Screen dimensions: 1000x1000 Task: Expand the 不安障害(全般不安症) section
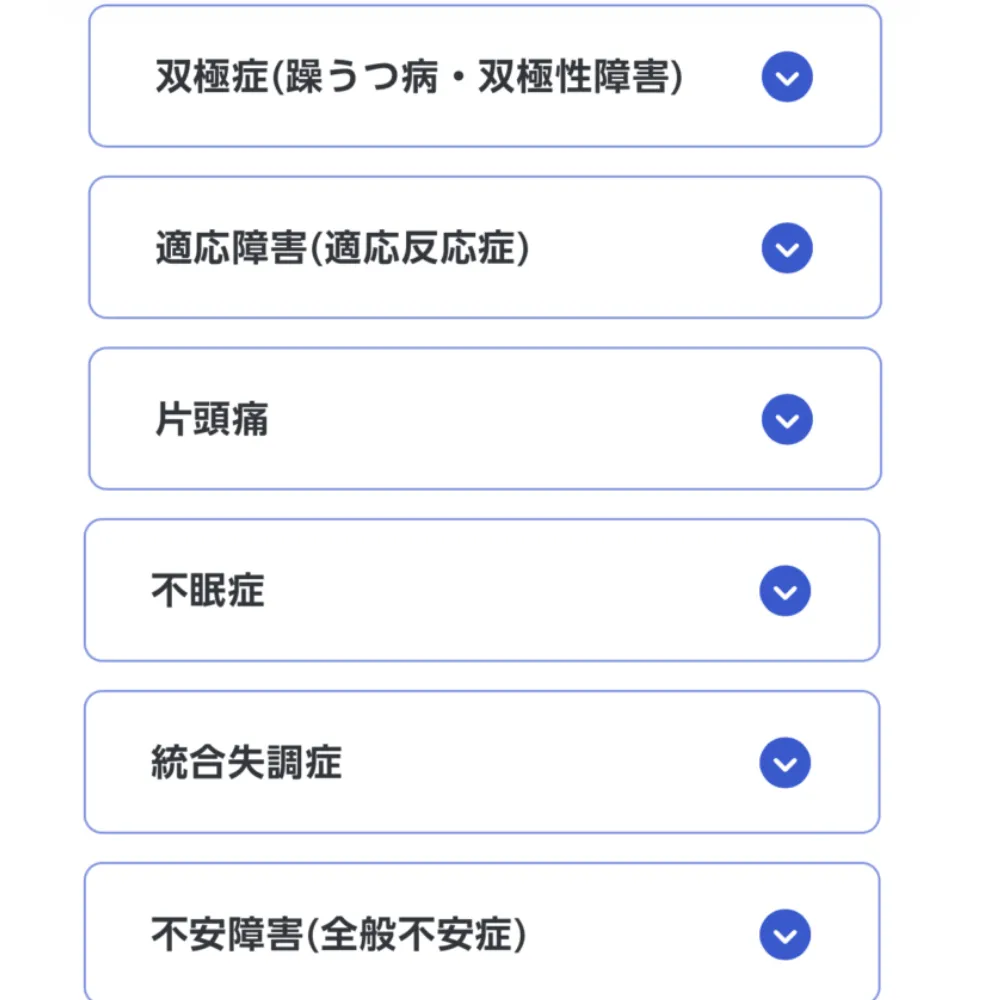[785, 935]
